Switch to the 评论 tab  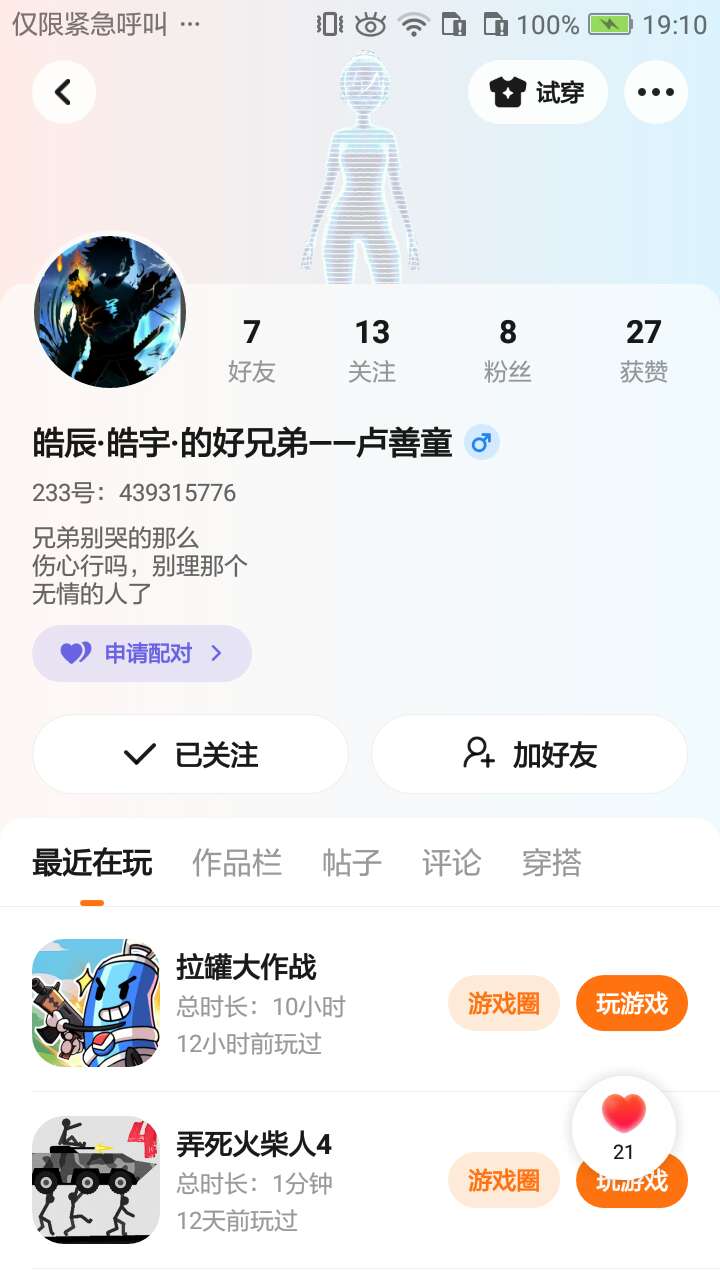point(452,863)
